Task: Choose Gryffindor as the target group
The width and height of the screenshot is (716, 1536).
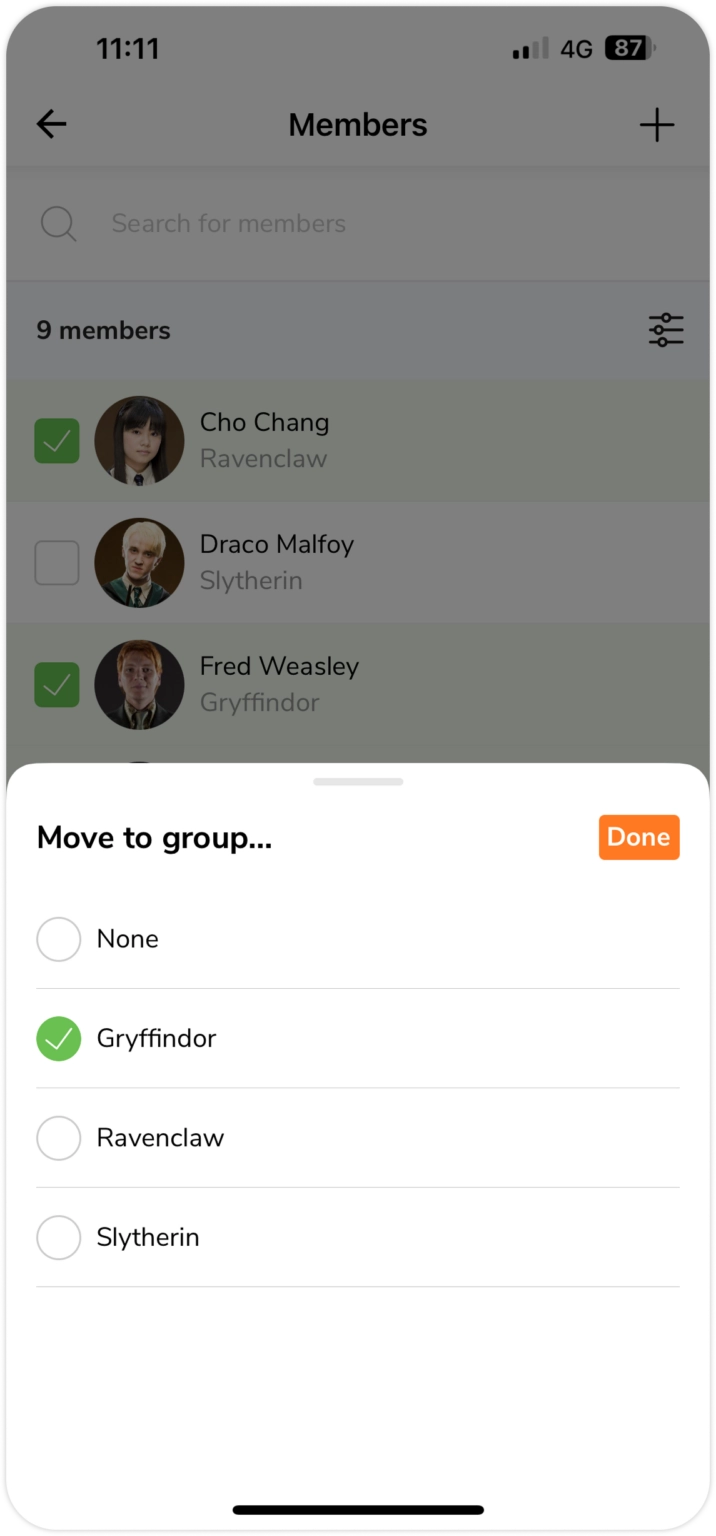Action: point(59,1038)
